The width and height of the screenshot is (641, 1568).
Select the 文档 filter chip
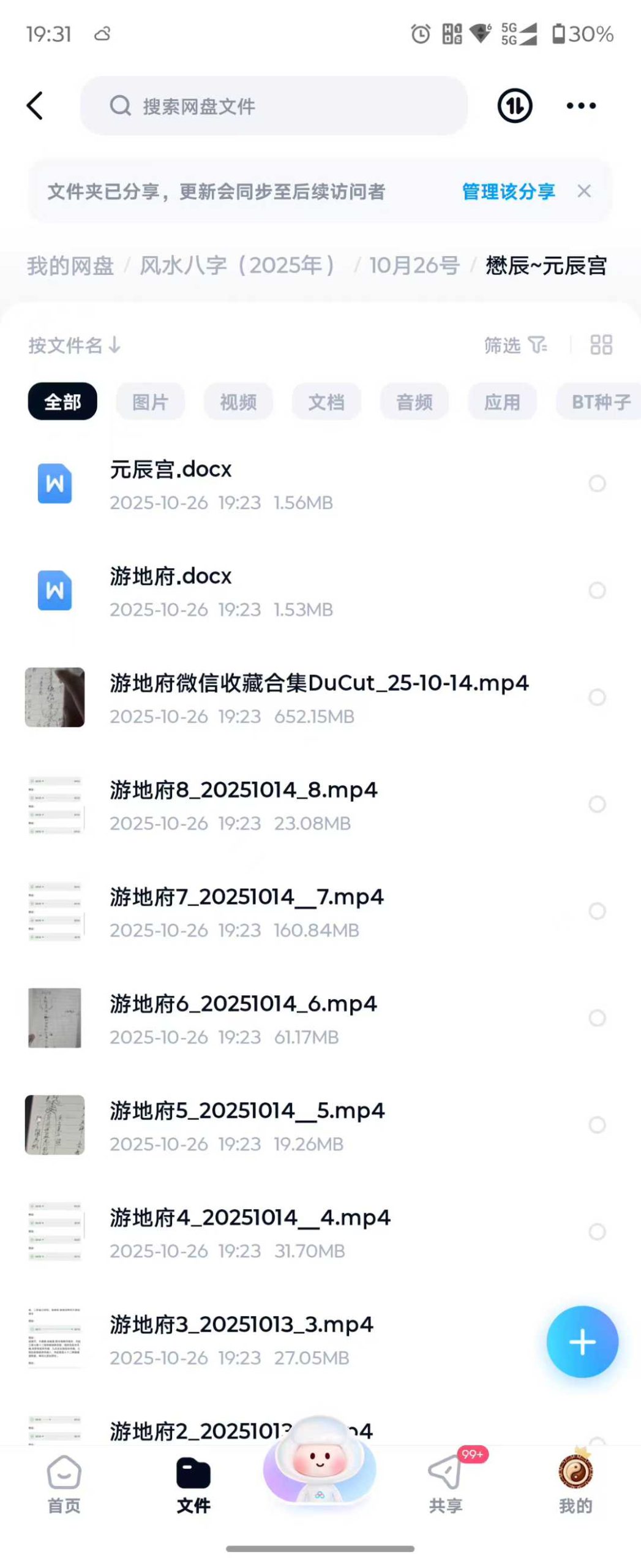click(326, 402)
